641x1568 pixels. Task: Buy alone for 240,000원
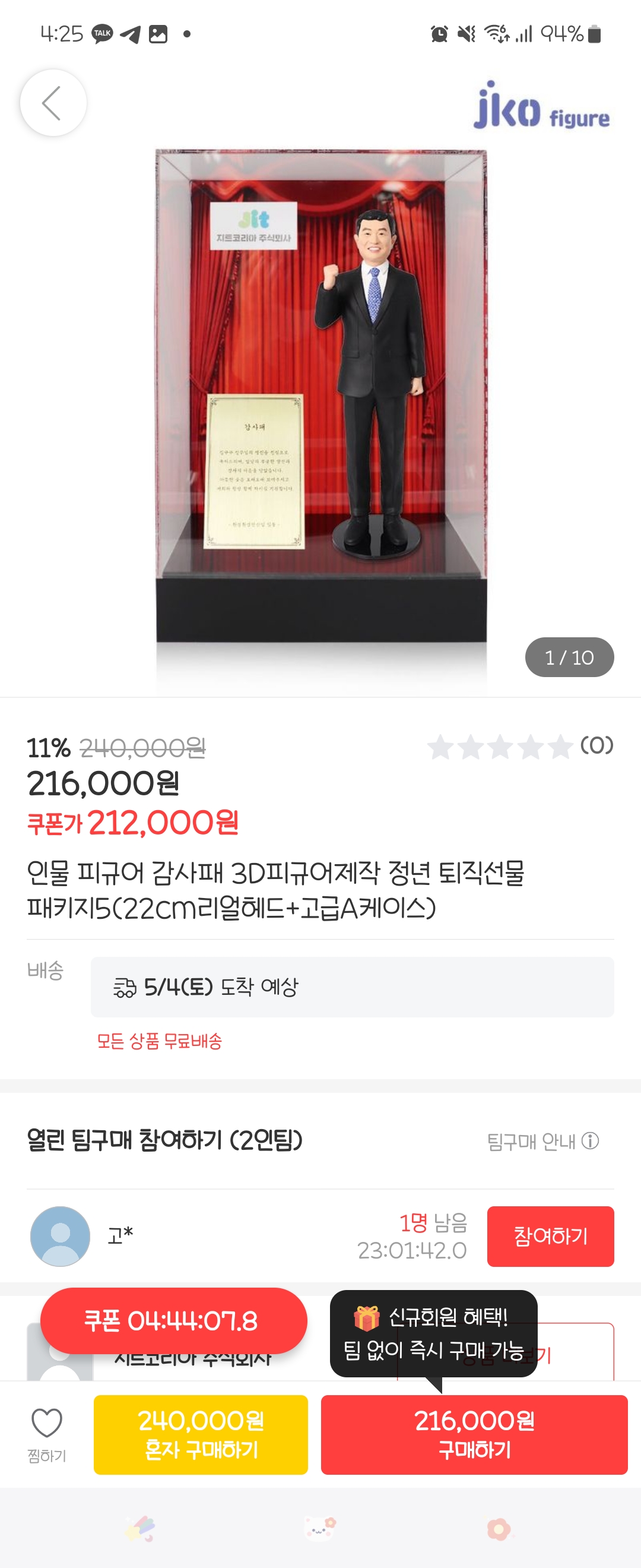pos(201,1434)
